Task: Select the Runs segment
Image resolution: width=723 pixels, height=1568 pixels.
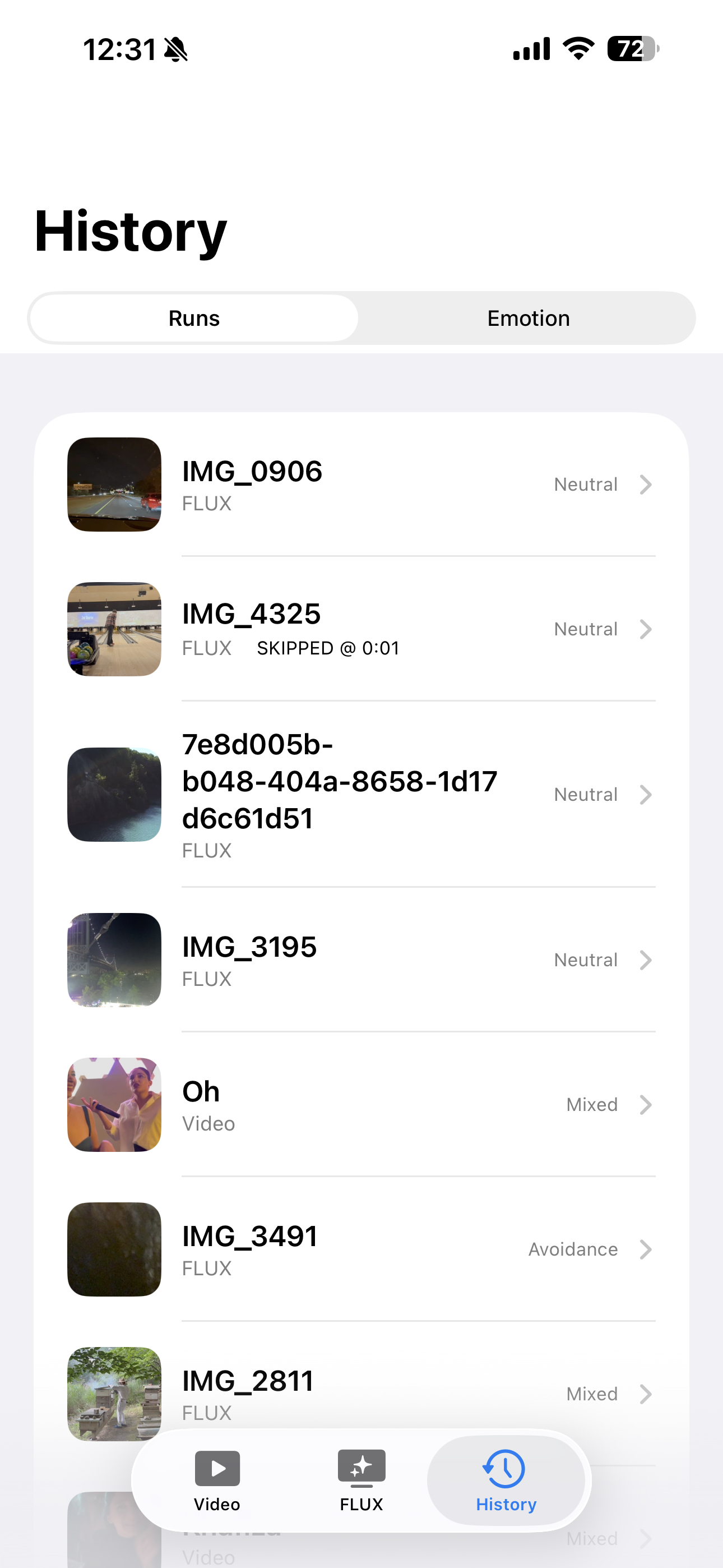Action: [x=194, y=319]
